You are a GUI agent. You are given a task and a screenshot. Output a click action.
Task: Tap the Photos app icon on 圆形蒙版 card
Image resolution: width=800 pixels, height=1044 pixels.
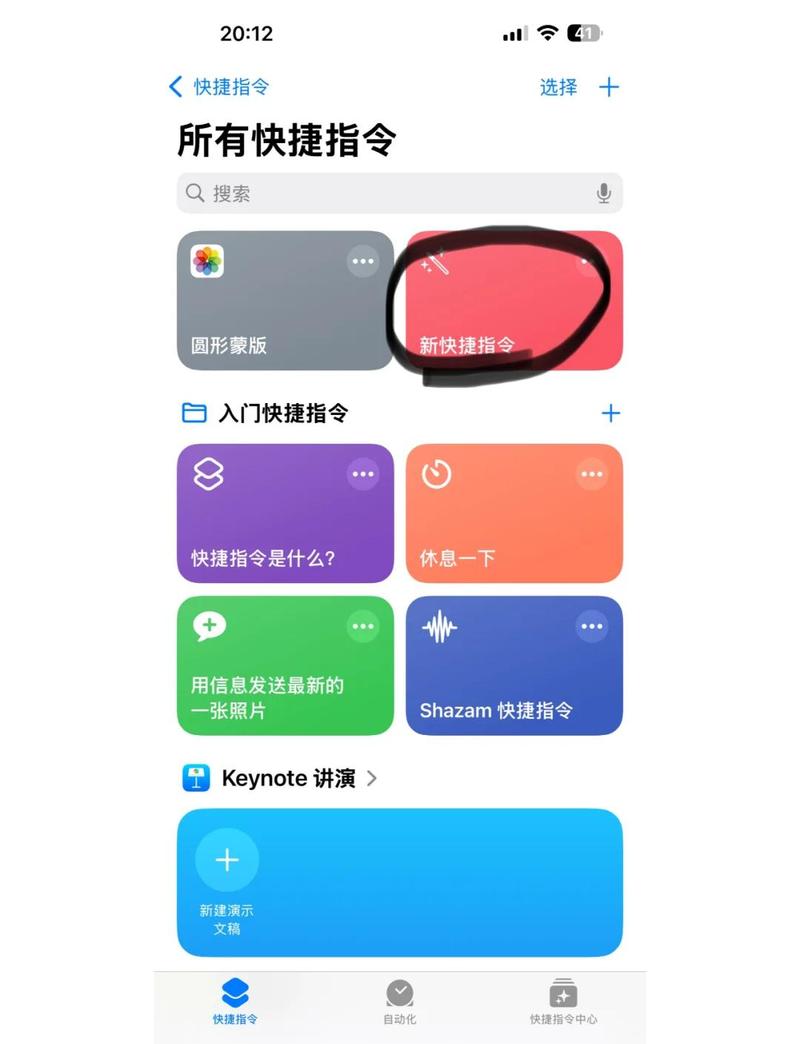[x=207, y=261]
